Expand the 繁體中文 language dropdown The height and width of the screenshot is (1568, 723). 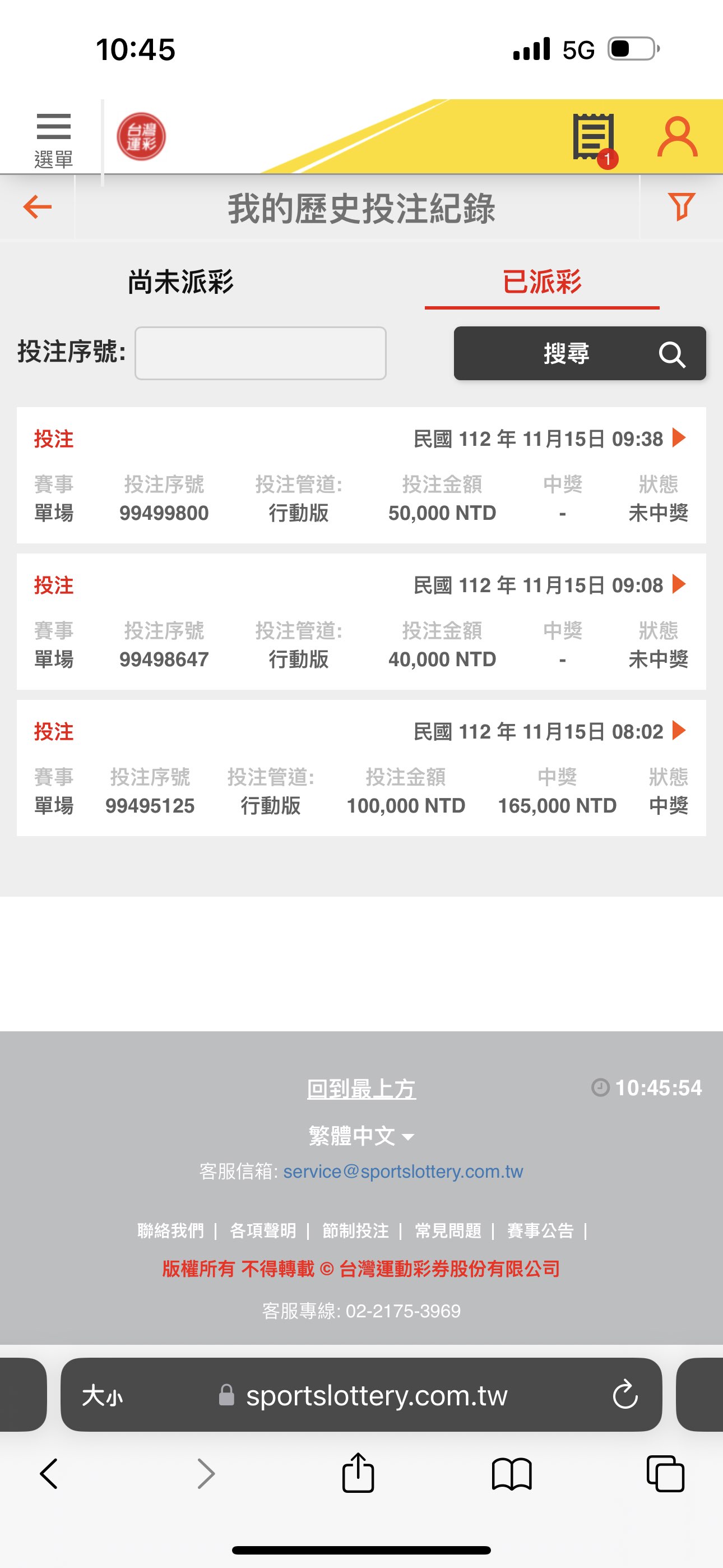coord(361,1136)
